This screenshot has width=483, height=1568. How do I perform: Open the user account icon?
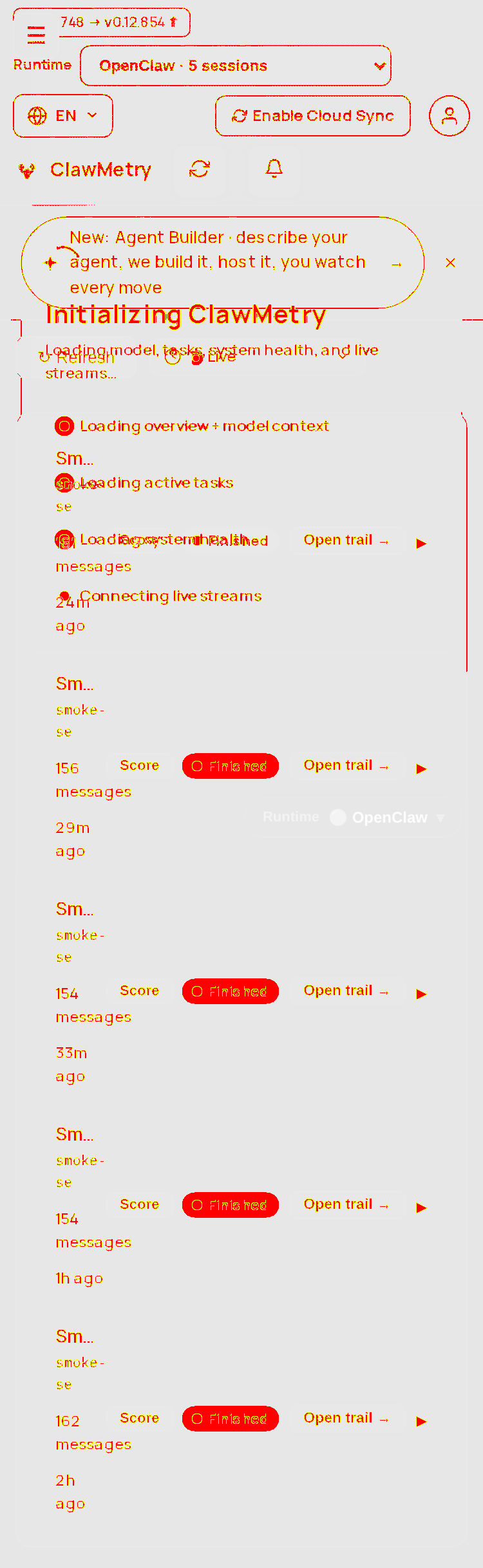(x=450, y=116)
